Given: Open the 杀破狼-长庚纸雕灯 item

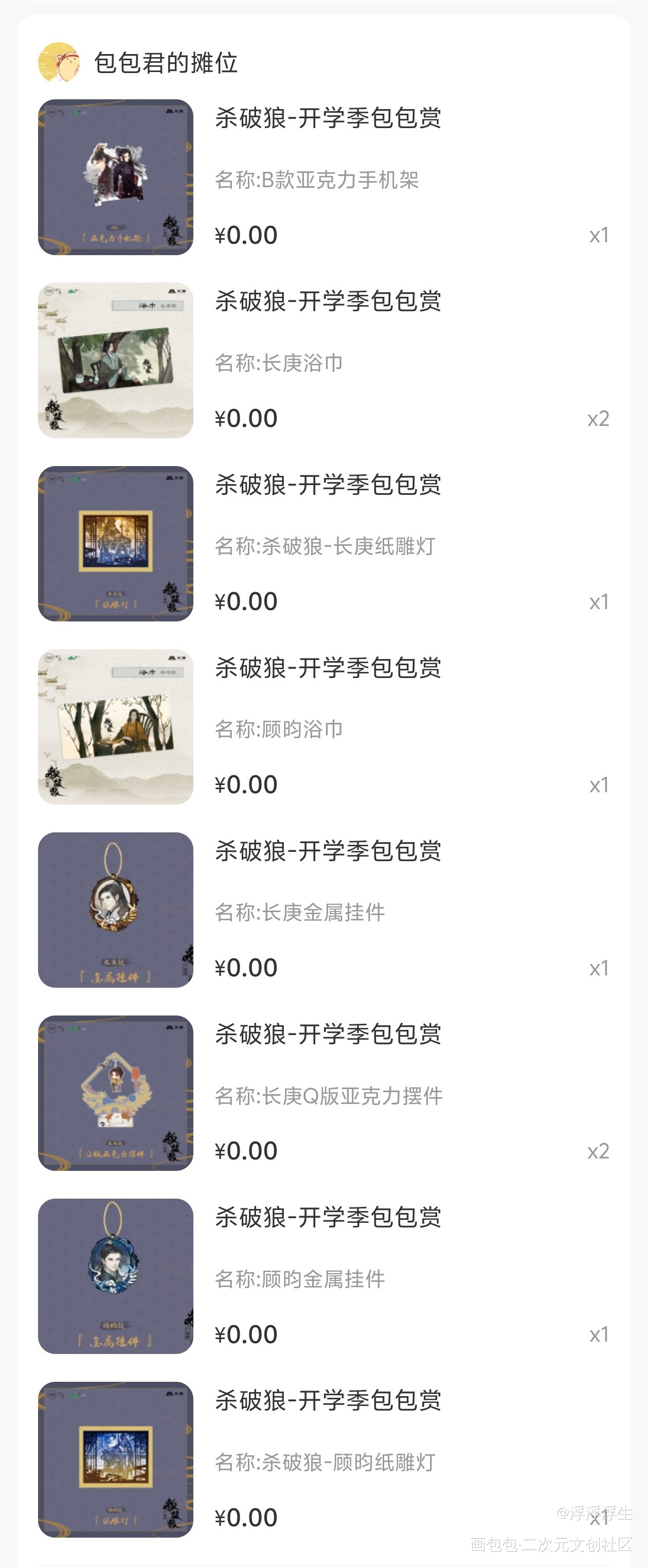Looking at the screenshot, I should click(325, 546).
